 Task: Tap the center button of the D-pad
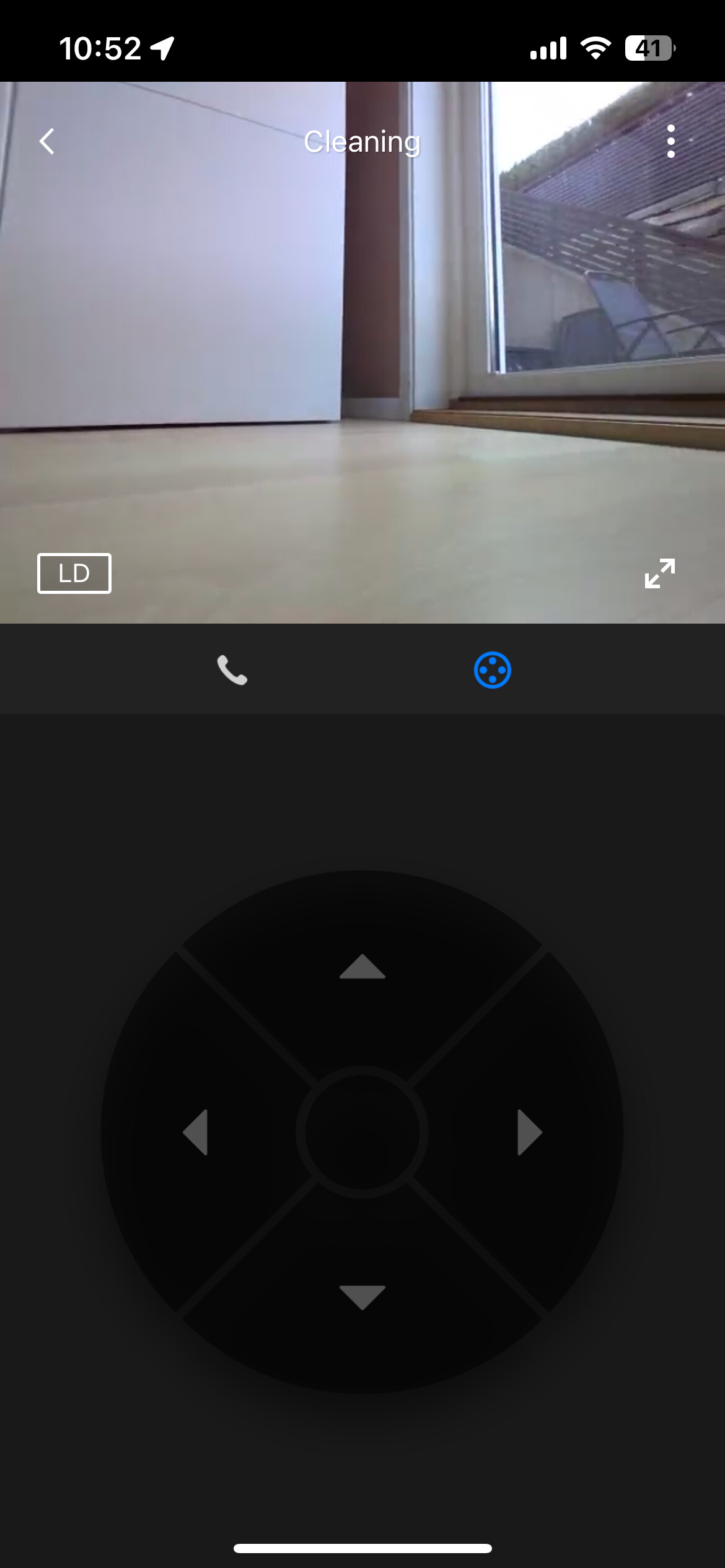(x=362, y=1132)
